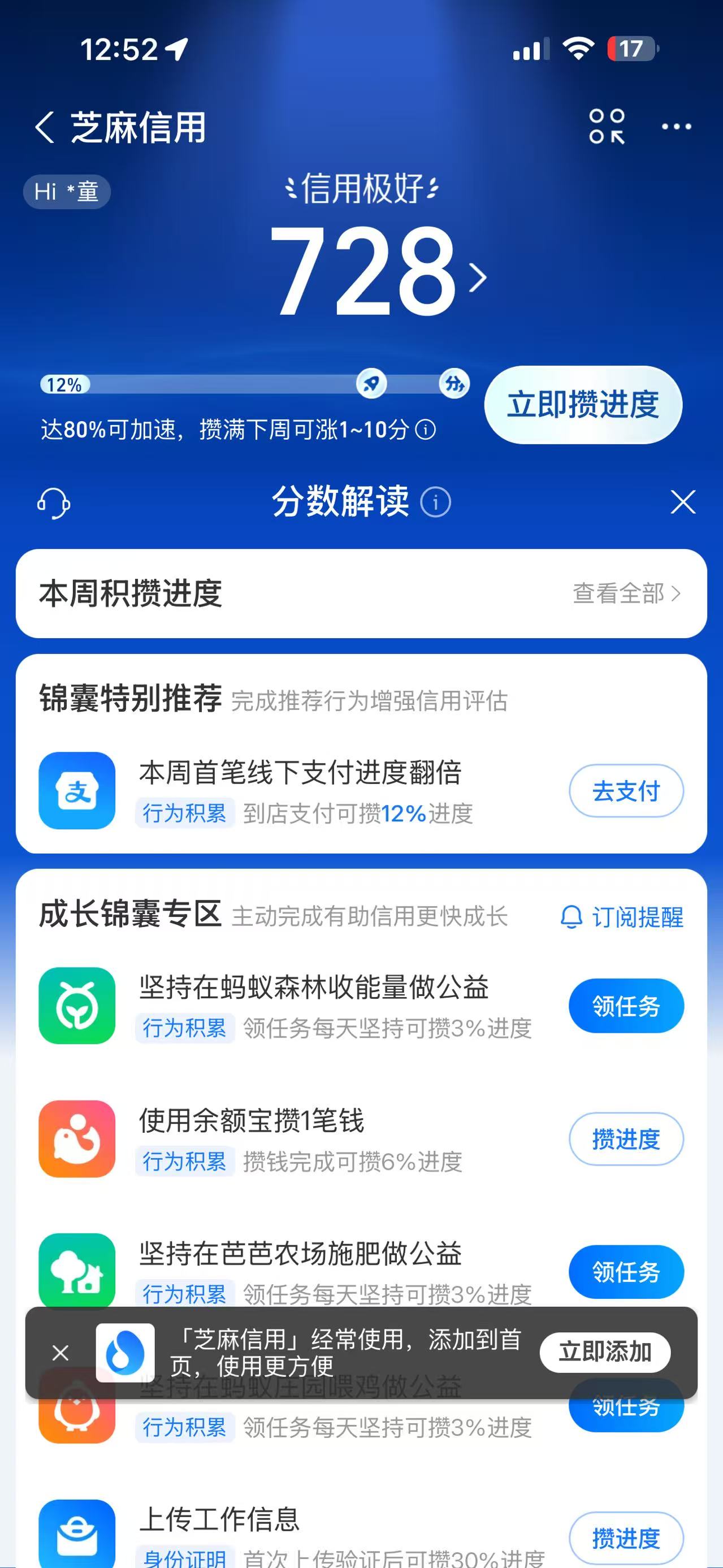Subscribe via 订阅提醒
The image size is (723, 1568).
pos(622,917)
